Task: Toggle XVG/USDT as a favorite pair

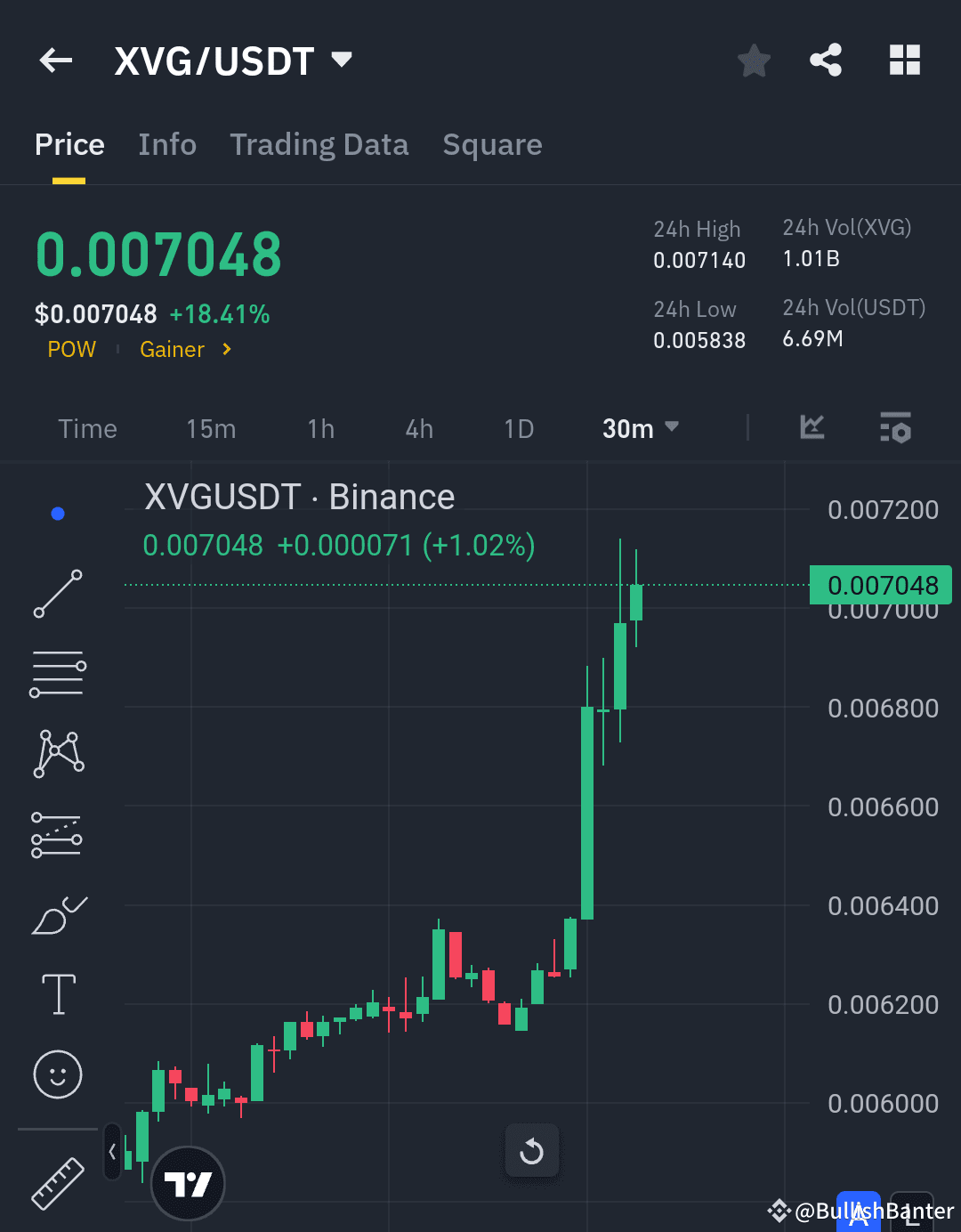Action: (x=754, y=60)
